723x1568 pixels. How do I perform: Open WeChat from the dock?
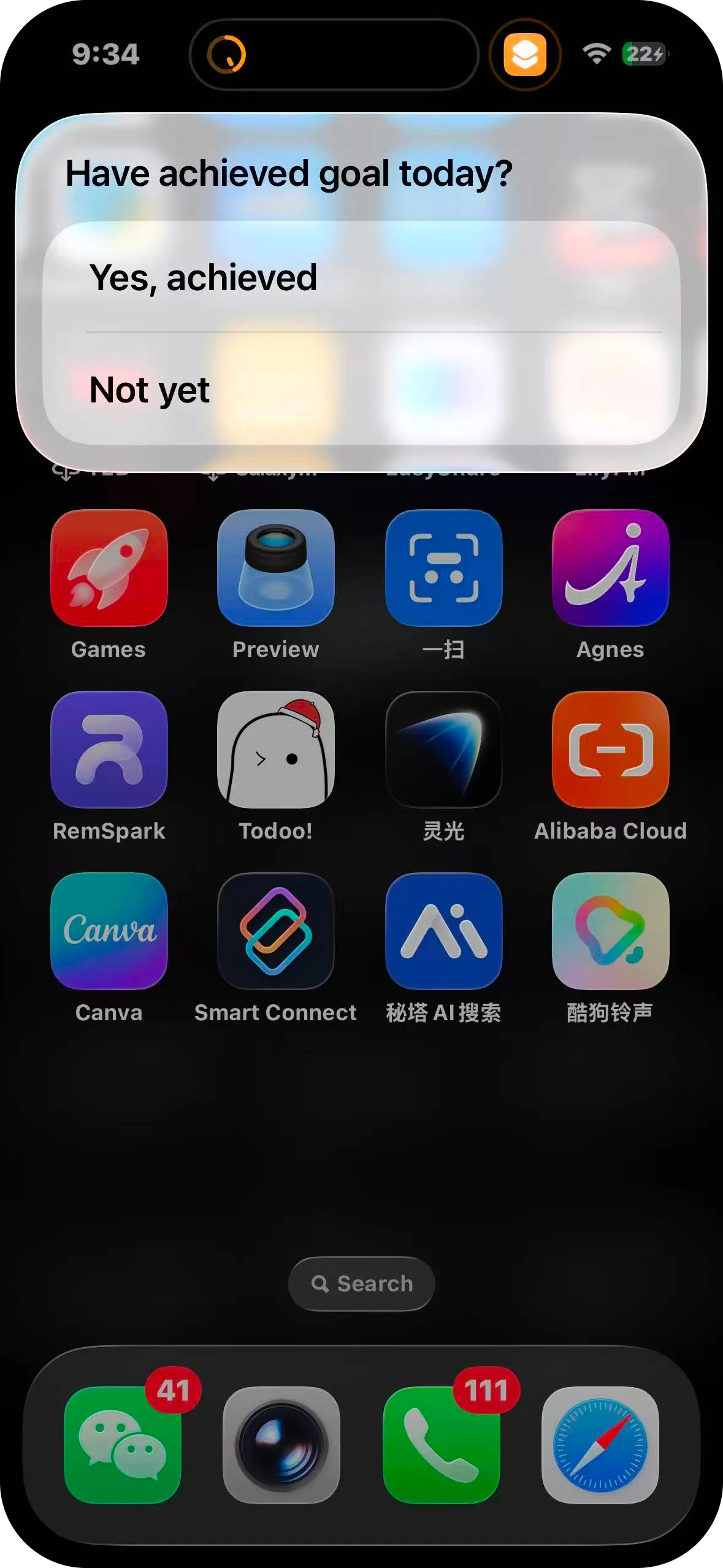[123, 1445]
